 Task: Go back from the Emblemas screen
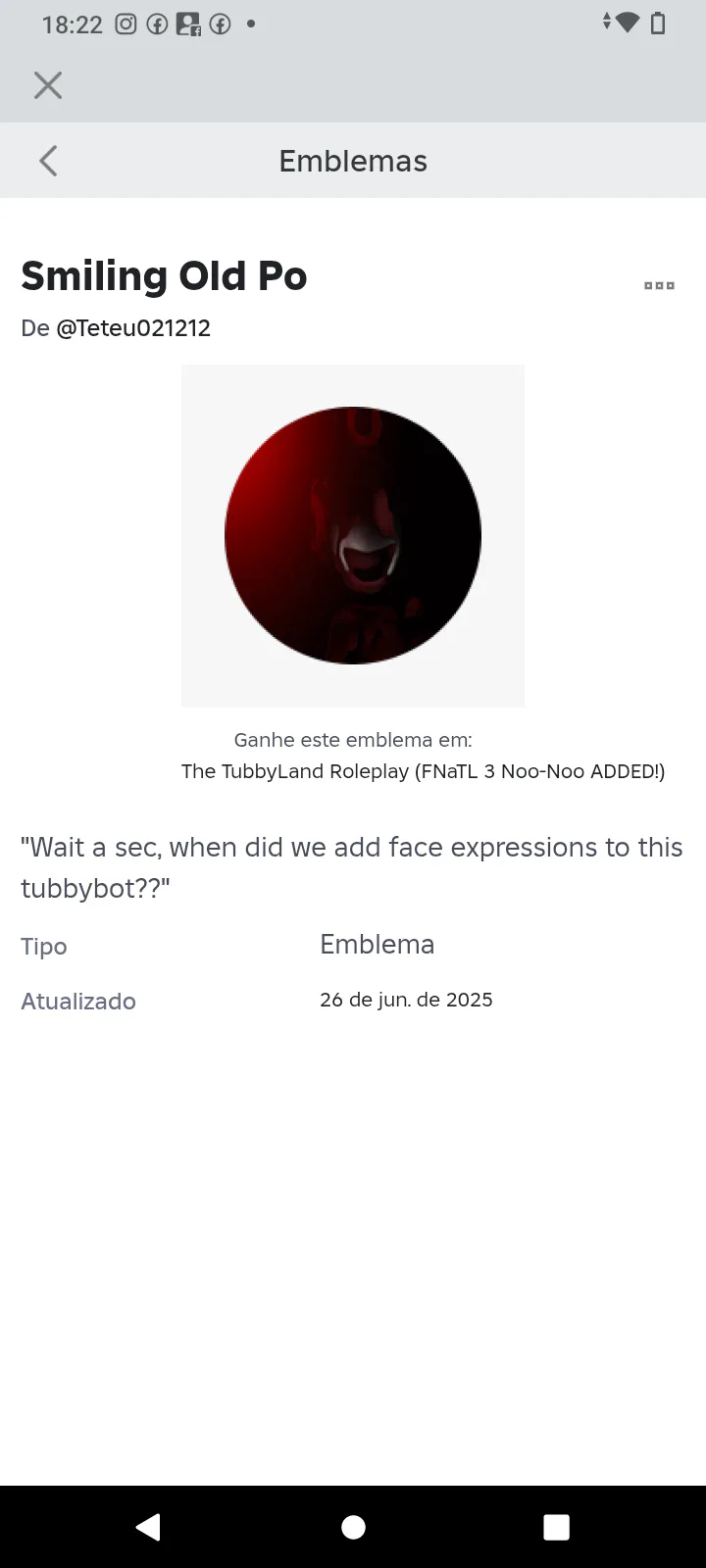coord(48,161)
